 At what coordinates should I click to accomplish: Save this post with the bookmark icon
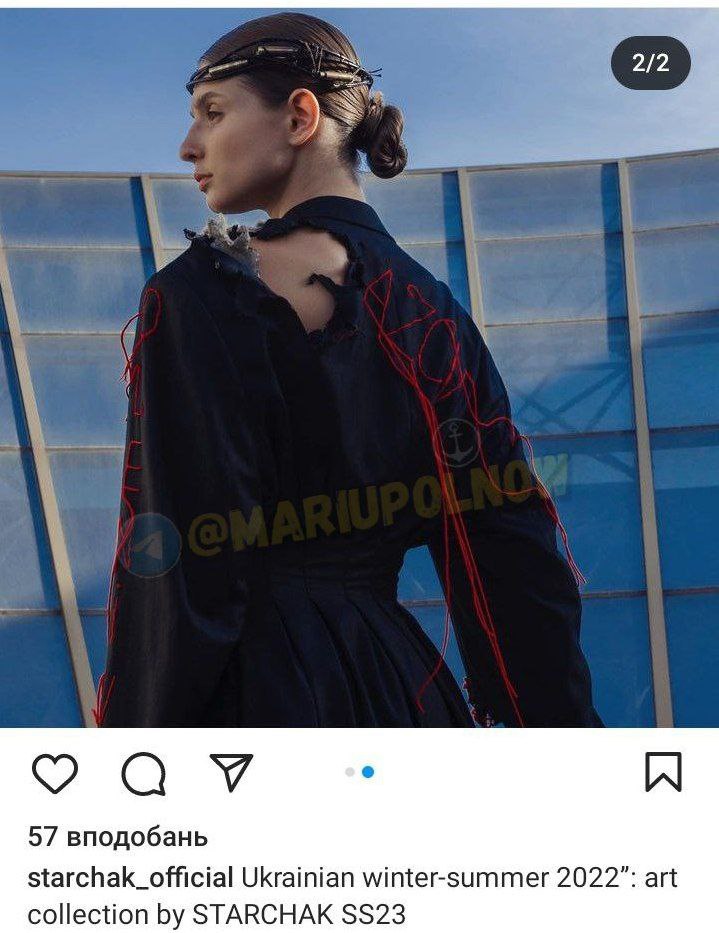pyautogui.click(x=663, y=772)
